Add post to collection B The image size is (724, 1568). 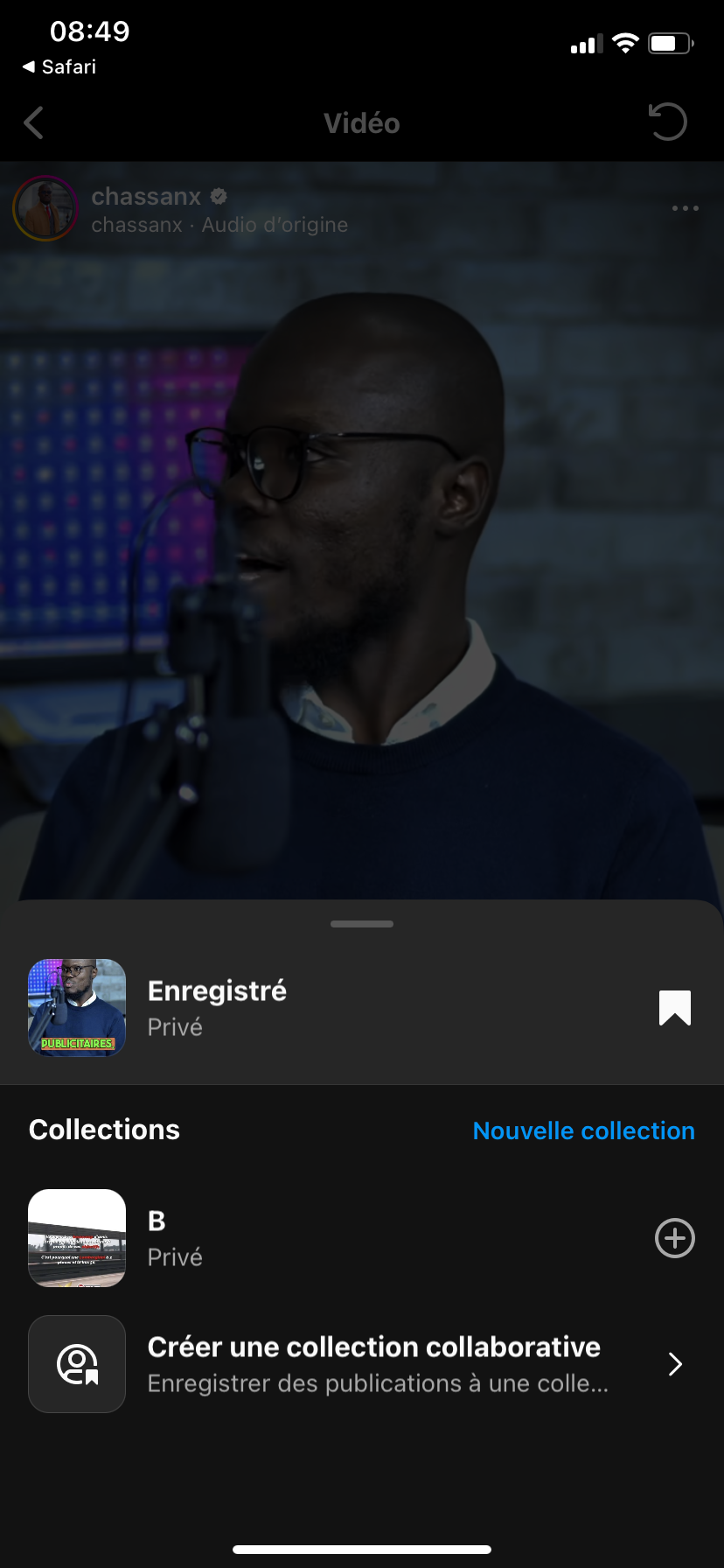pos(674,1238)
